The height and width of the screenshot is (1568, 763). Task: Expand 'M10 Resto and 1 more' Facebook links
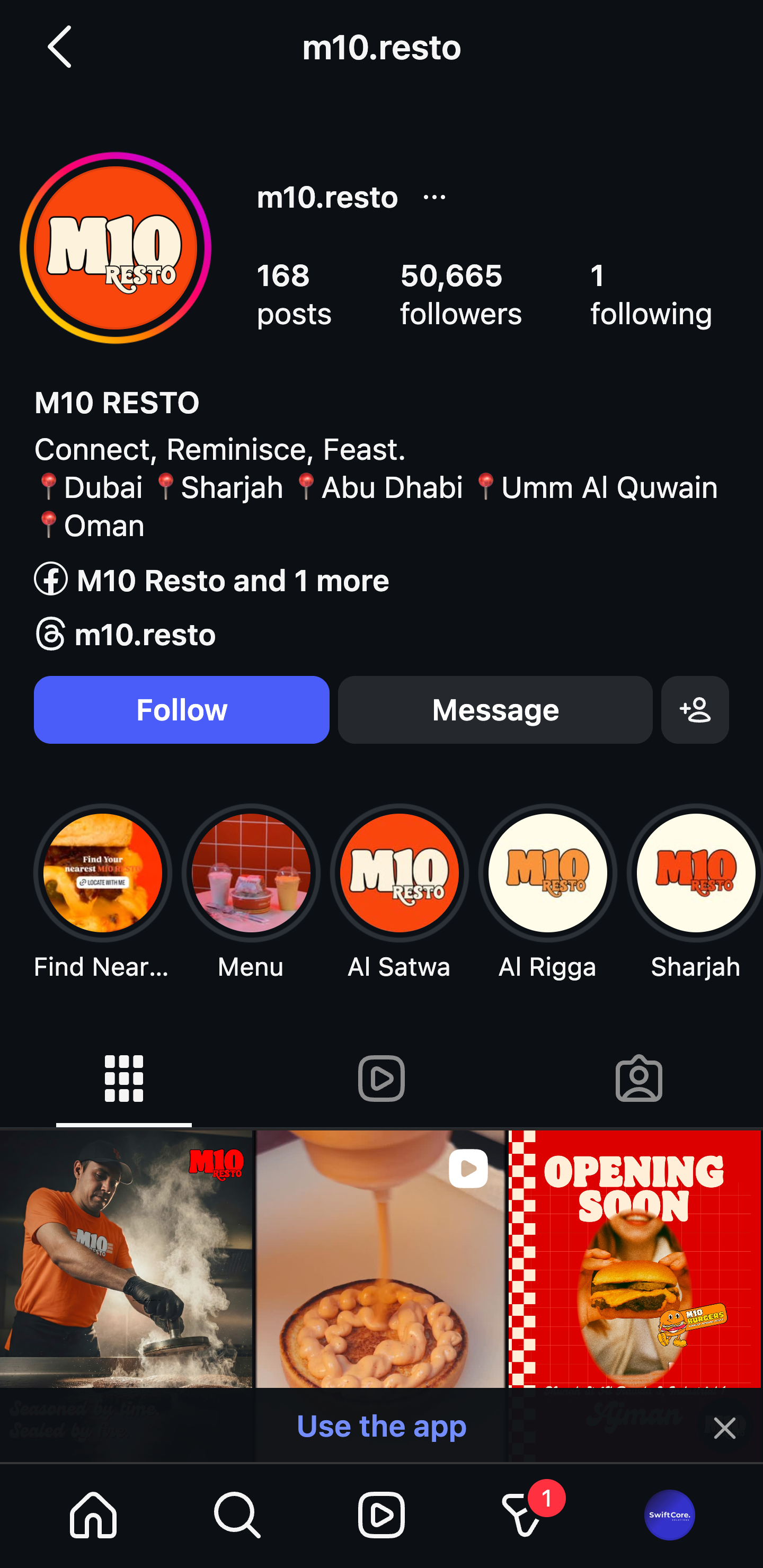pos(232,580)
